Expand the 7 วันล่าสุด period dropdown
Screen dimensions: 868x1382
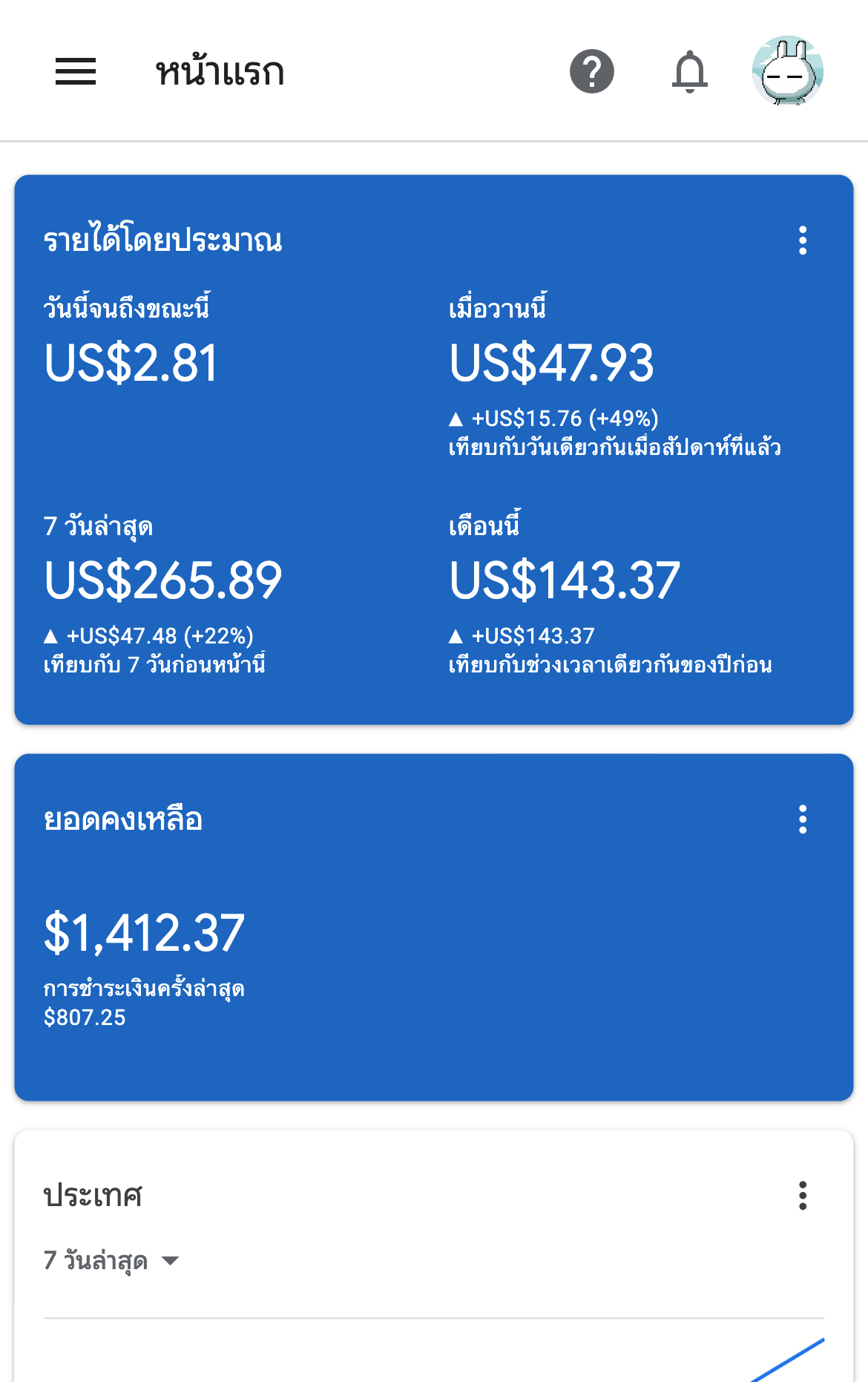tap(111, 1260)
